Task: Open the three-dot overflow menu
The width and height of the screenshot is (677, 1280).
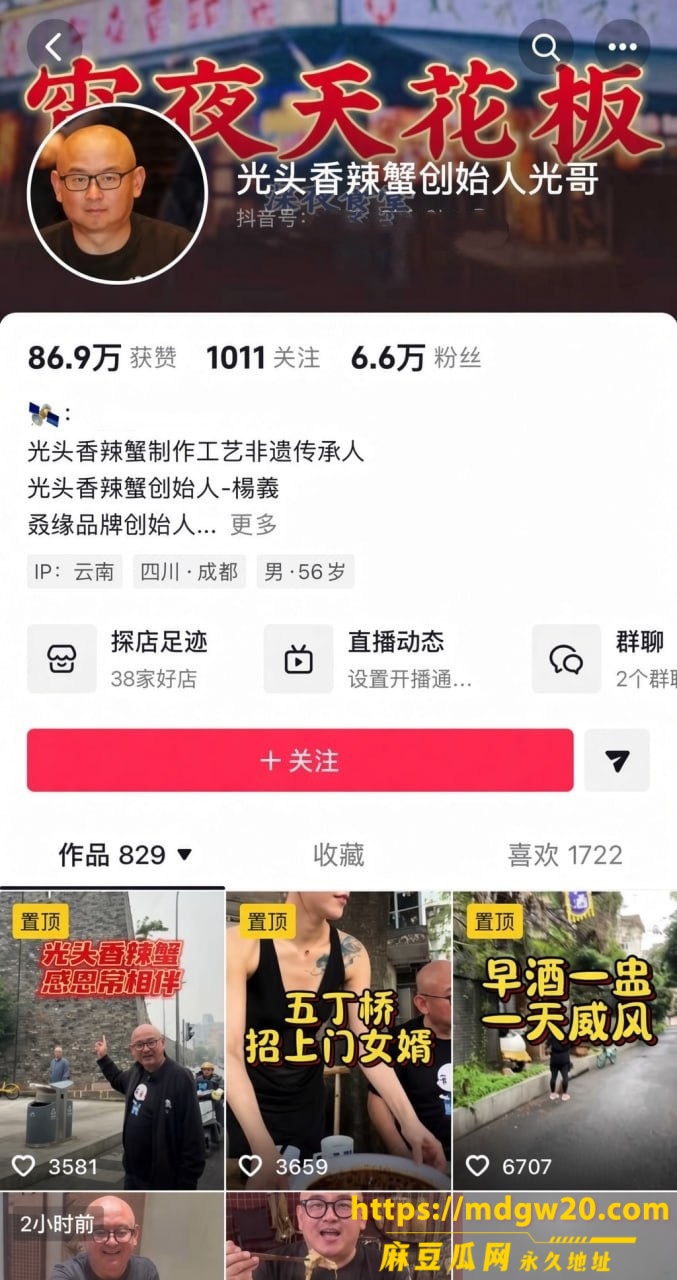Action: click(622, 46)
